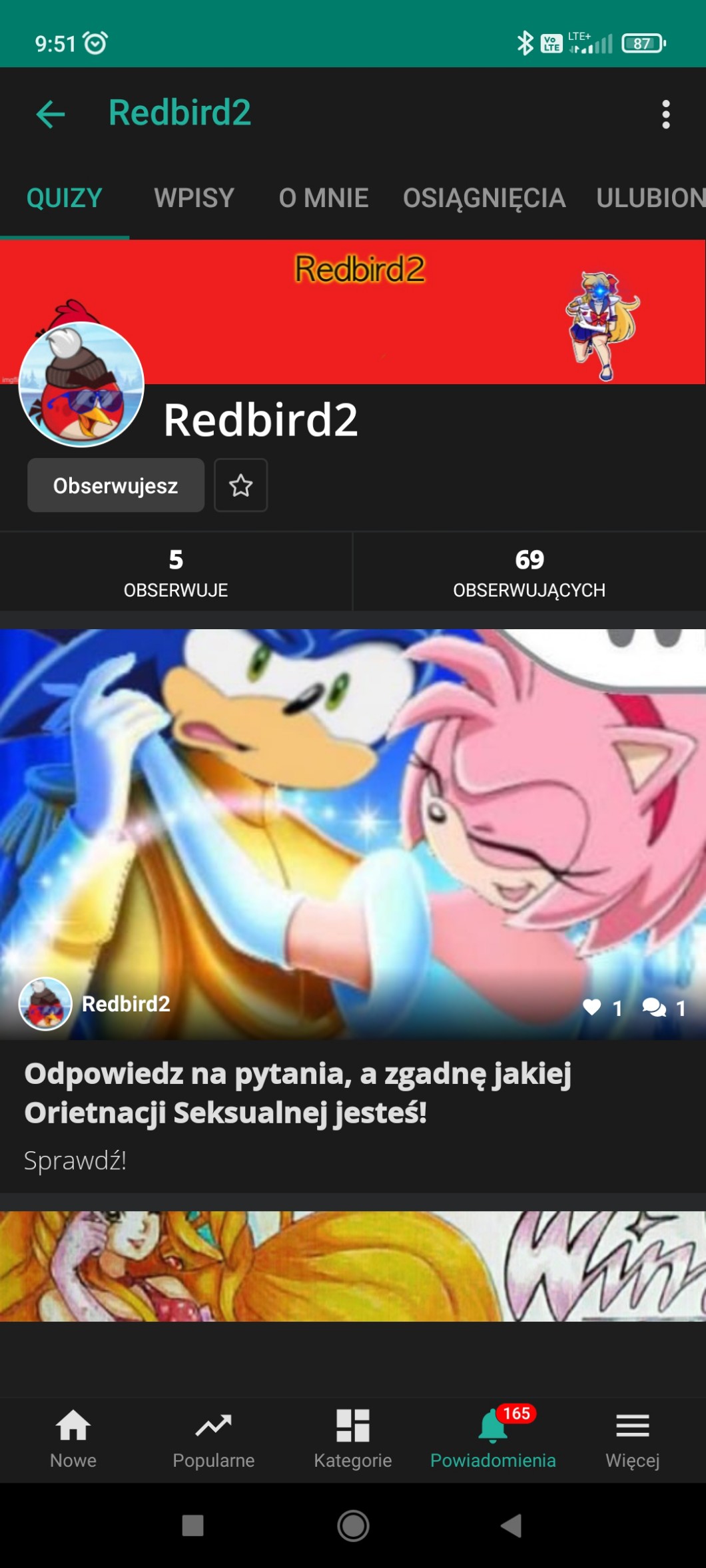The height and width of the screenshot is (1568, 706).
Task: Open the three-dot overflow menu
Action: 665,115
